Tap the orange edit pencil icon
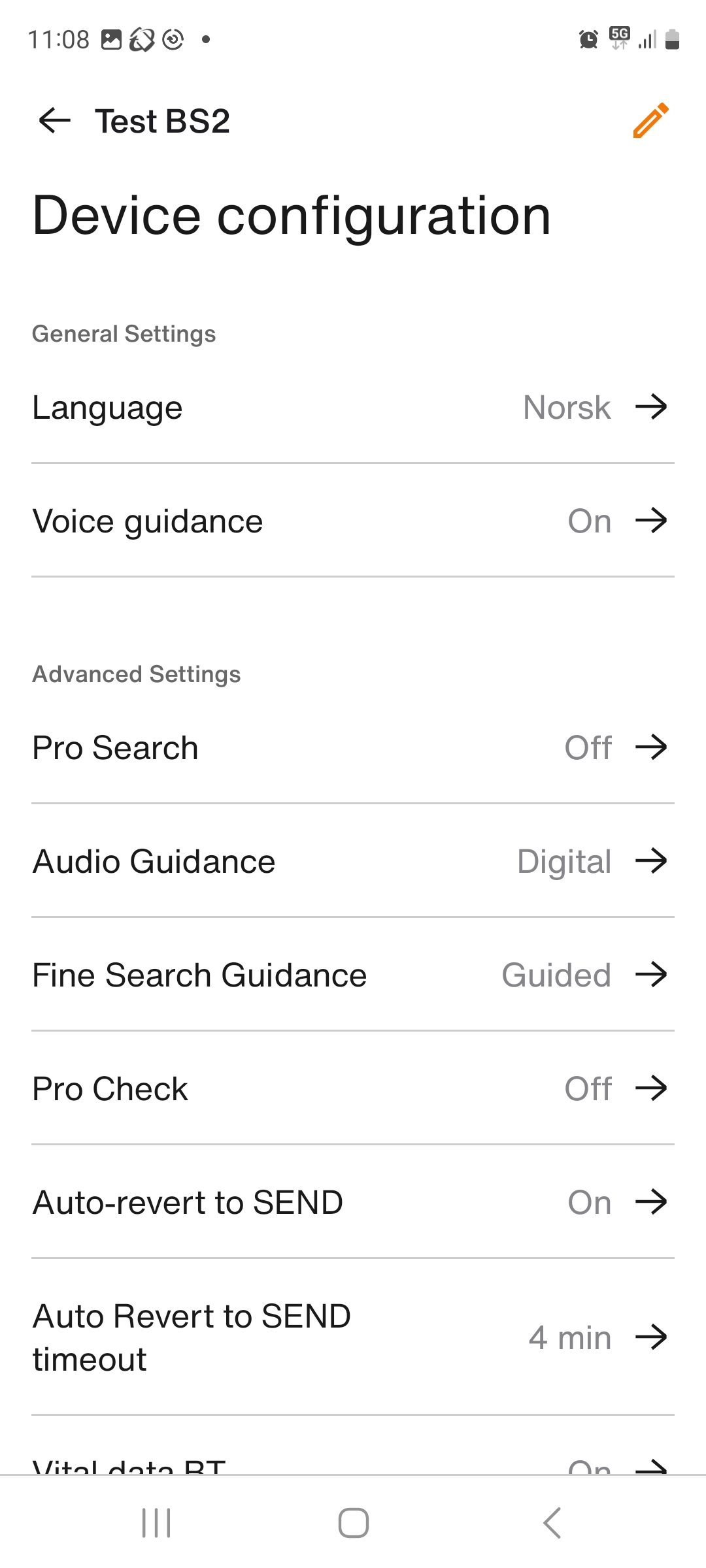 click(650, 121)
